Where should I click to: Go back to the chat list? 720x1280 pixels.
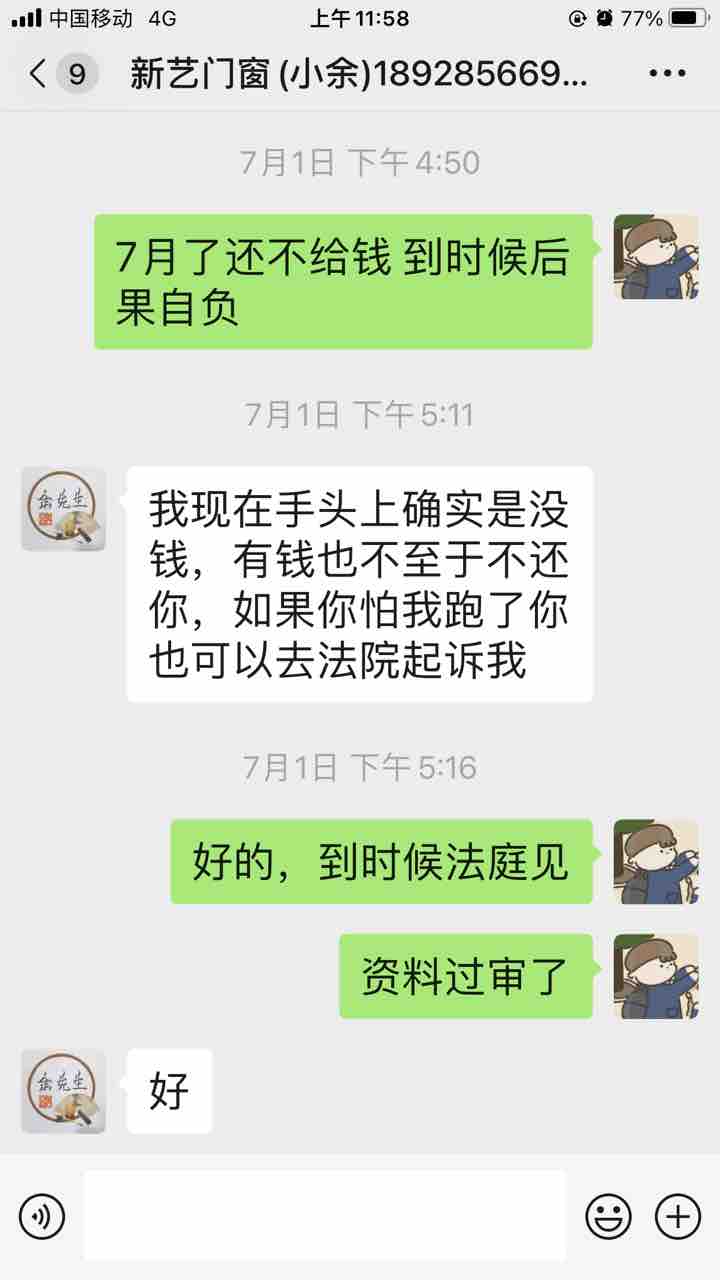(40, 74)
